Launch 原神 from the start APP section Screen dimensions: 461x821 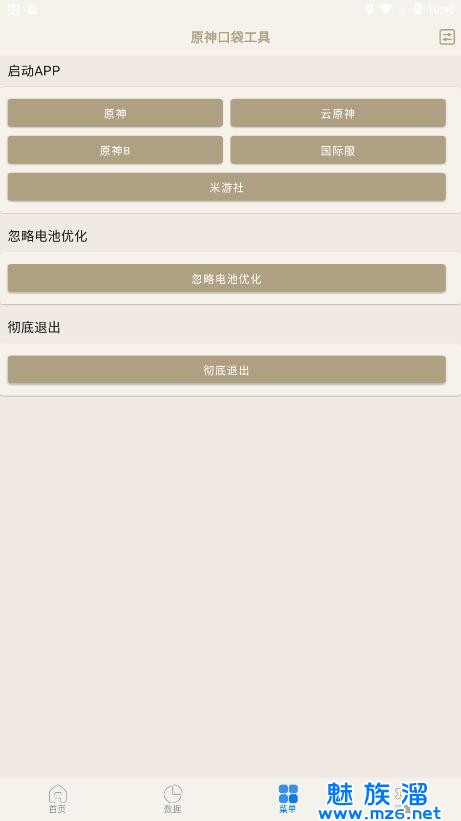pyautogui.click(x=115, y=113)
